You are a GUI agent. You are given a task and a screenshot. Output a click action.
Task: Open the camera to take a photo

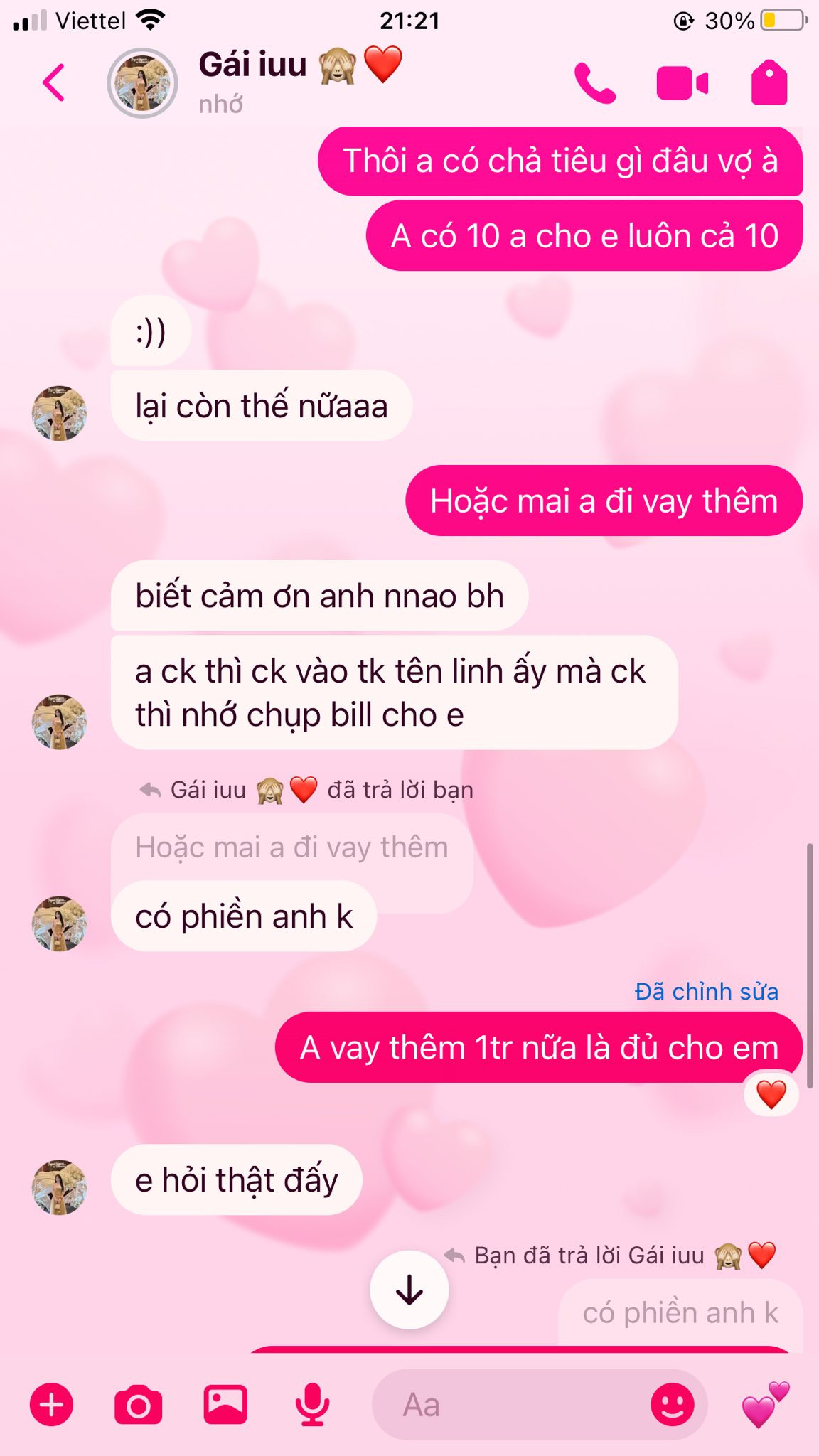[138, 1405]
